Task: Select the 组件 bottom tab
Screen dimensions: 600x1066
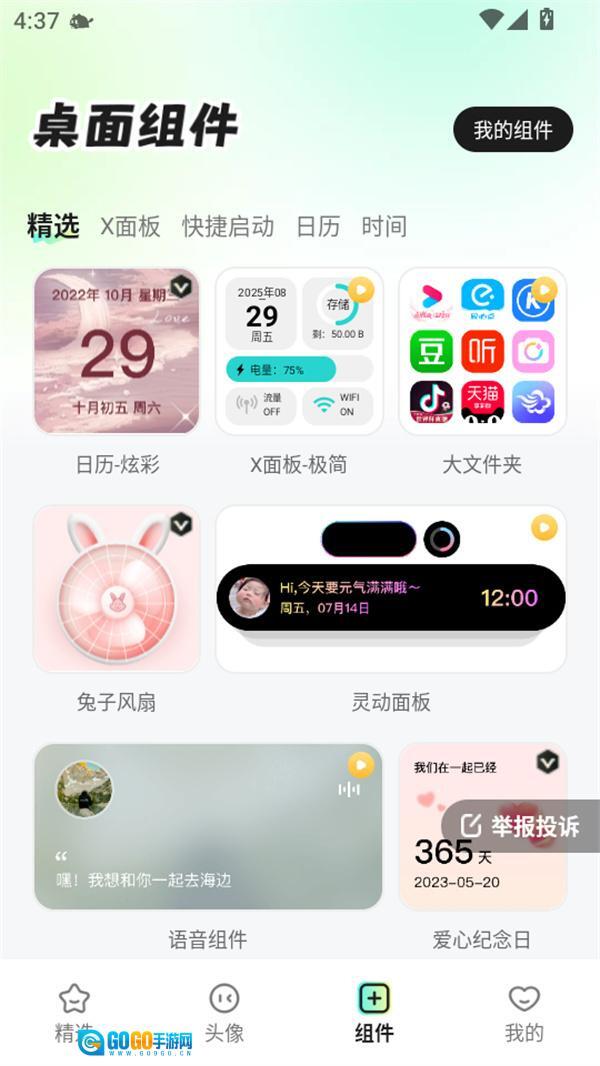Action: tap(374, 1013)
